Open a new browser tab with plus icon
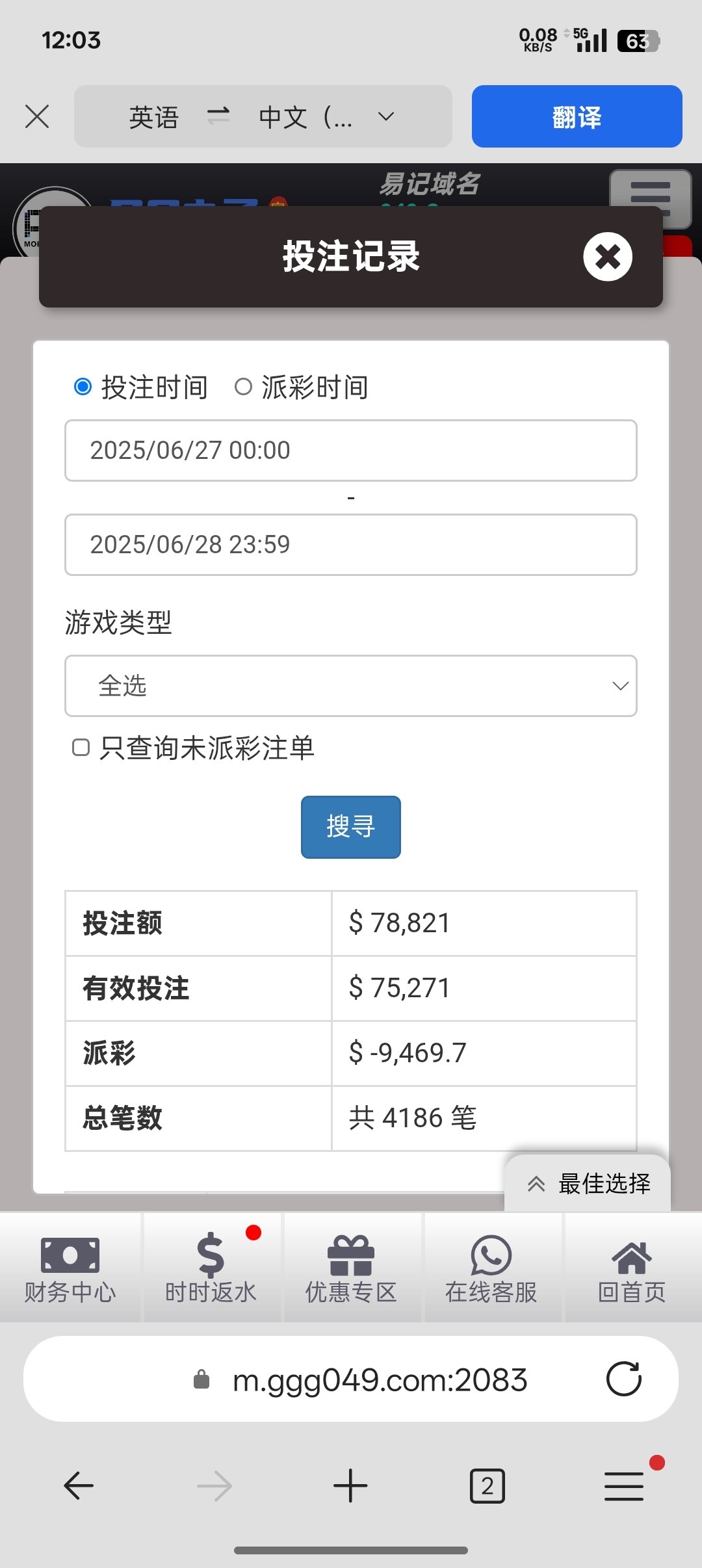Screen dimensions: 702x1568 coord(350,1485)
